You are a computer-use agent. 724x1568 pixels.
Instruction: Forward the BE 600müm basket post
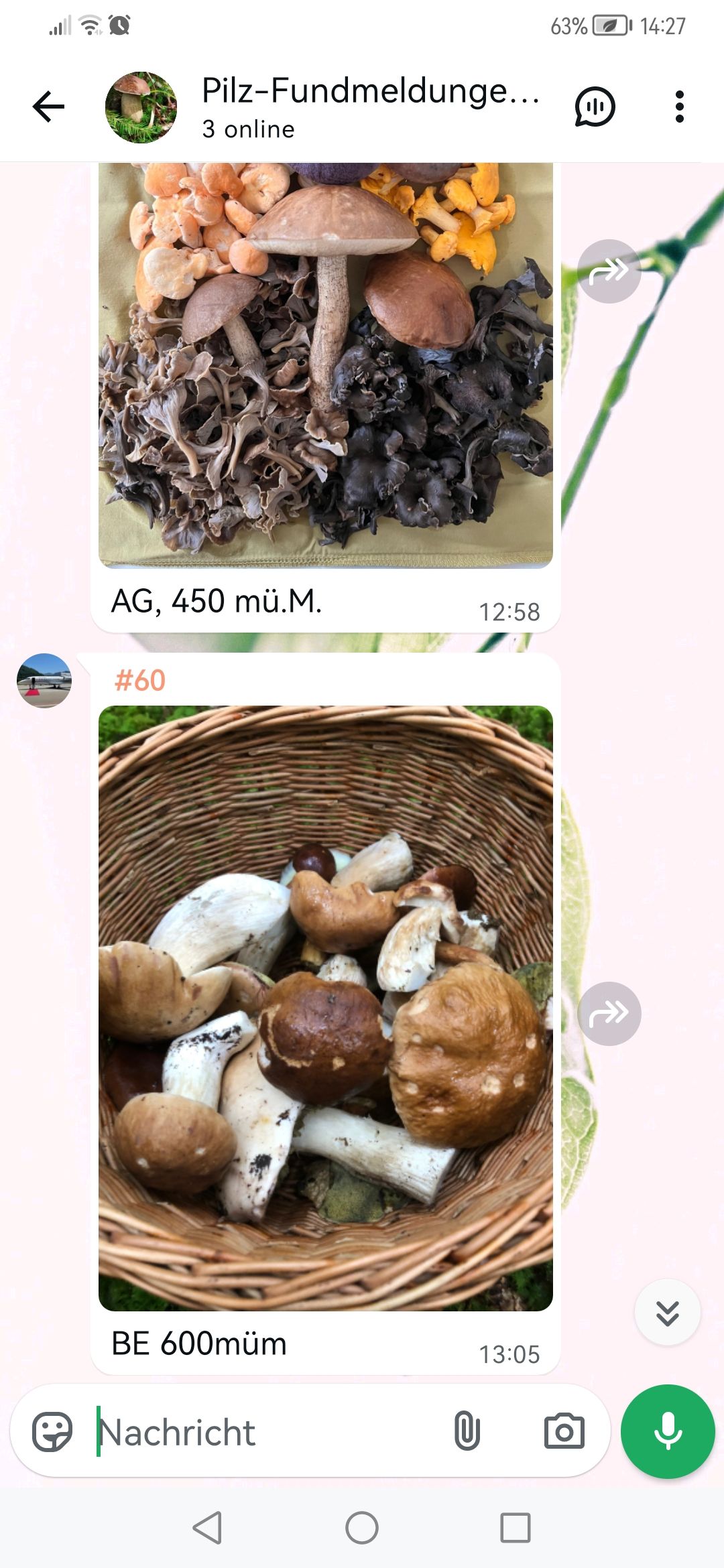click(609, 1014)
